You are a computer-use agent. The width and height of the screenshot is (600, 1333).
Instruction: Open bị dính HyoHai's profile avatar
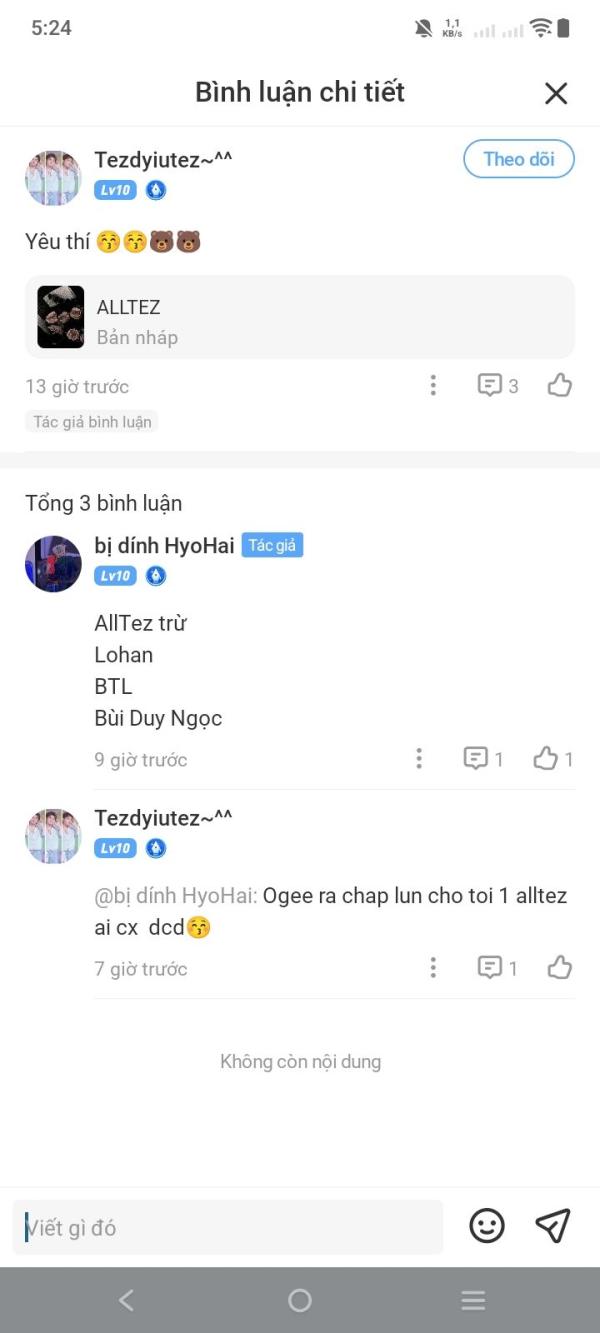[x=53, y=564]
